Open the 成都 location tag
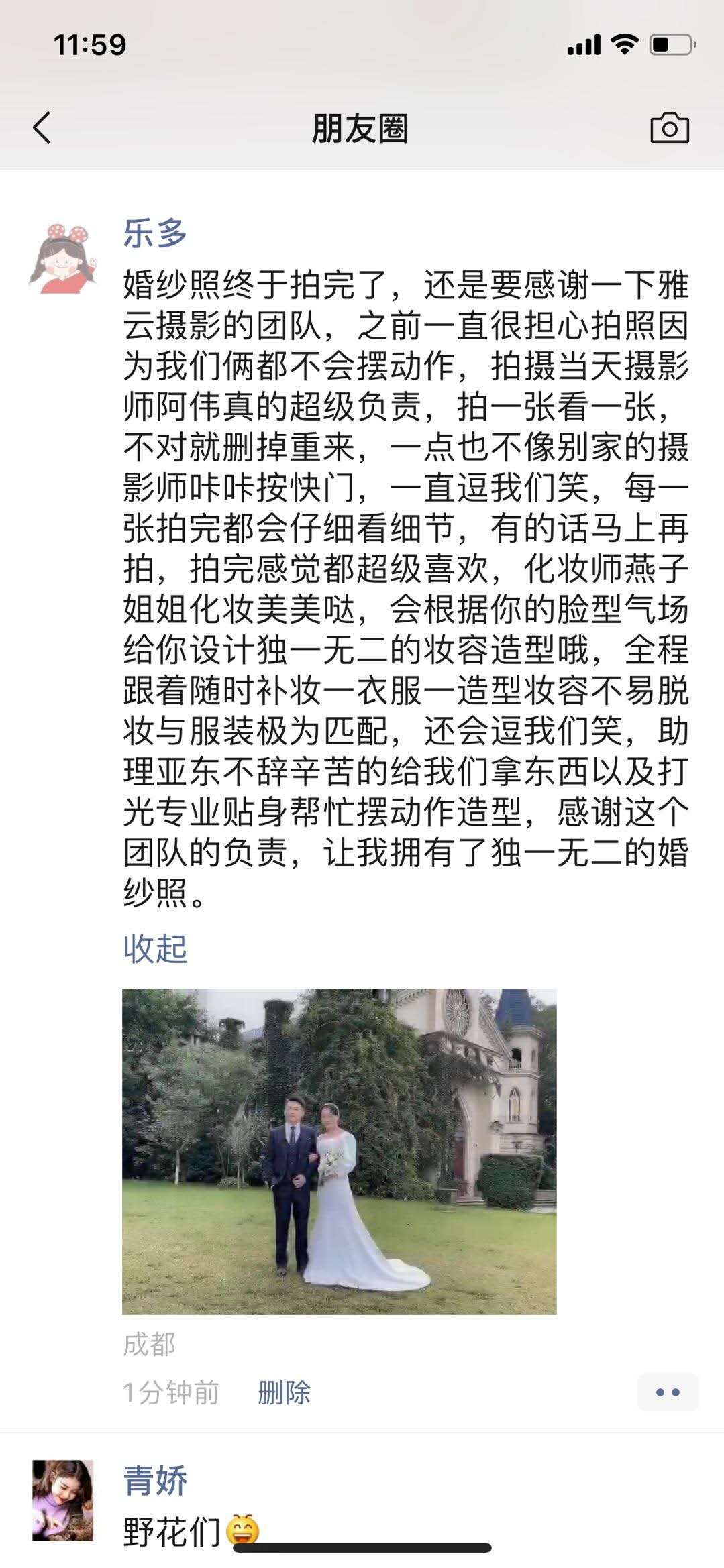 click(x=149, y=1344)
